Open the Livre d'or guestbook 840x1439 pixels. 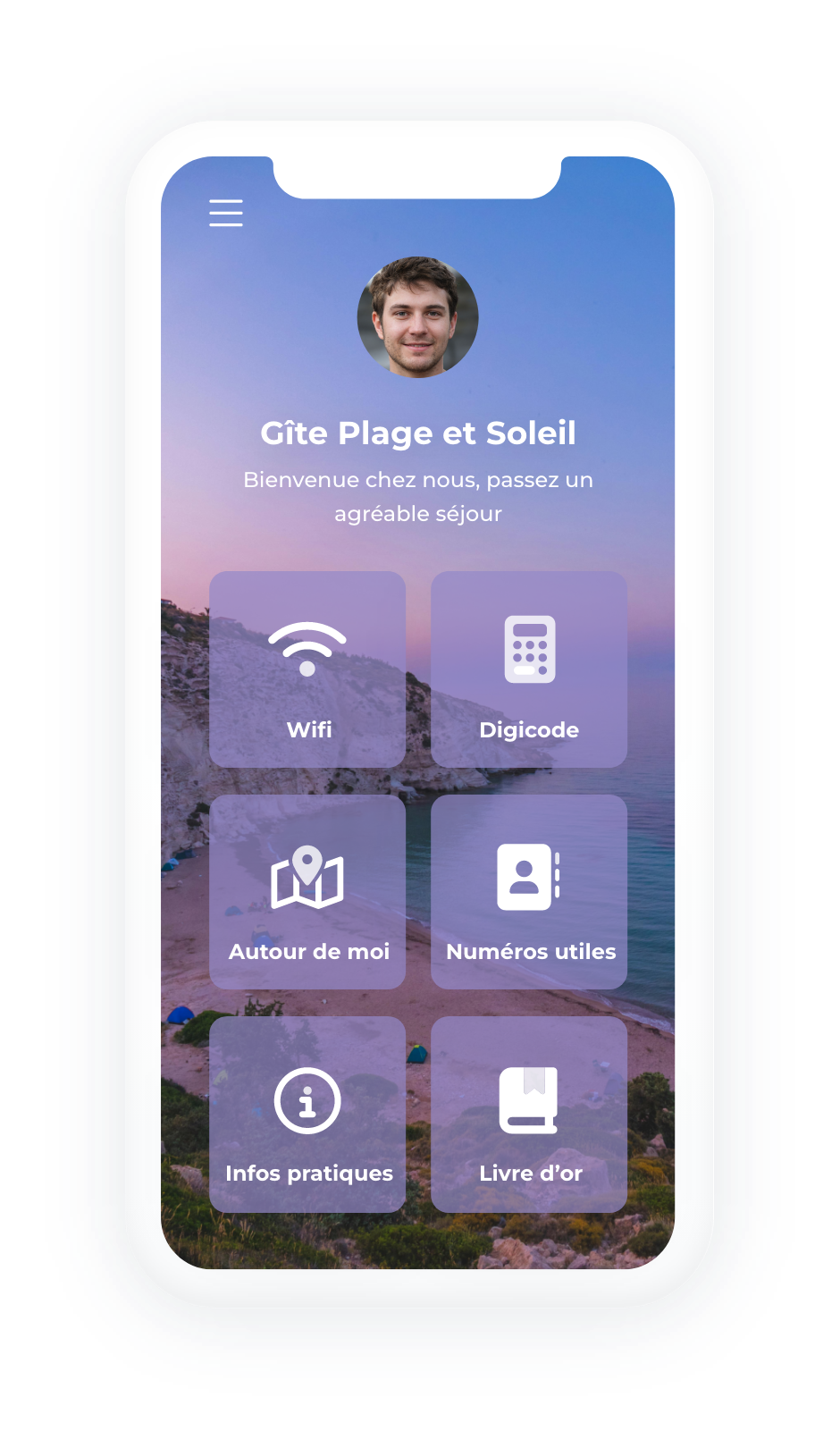point(529,1114)
